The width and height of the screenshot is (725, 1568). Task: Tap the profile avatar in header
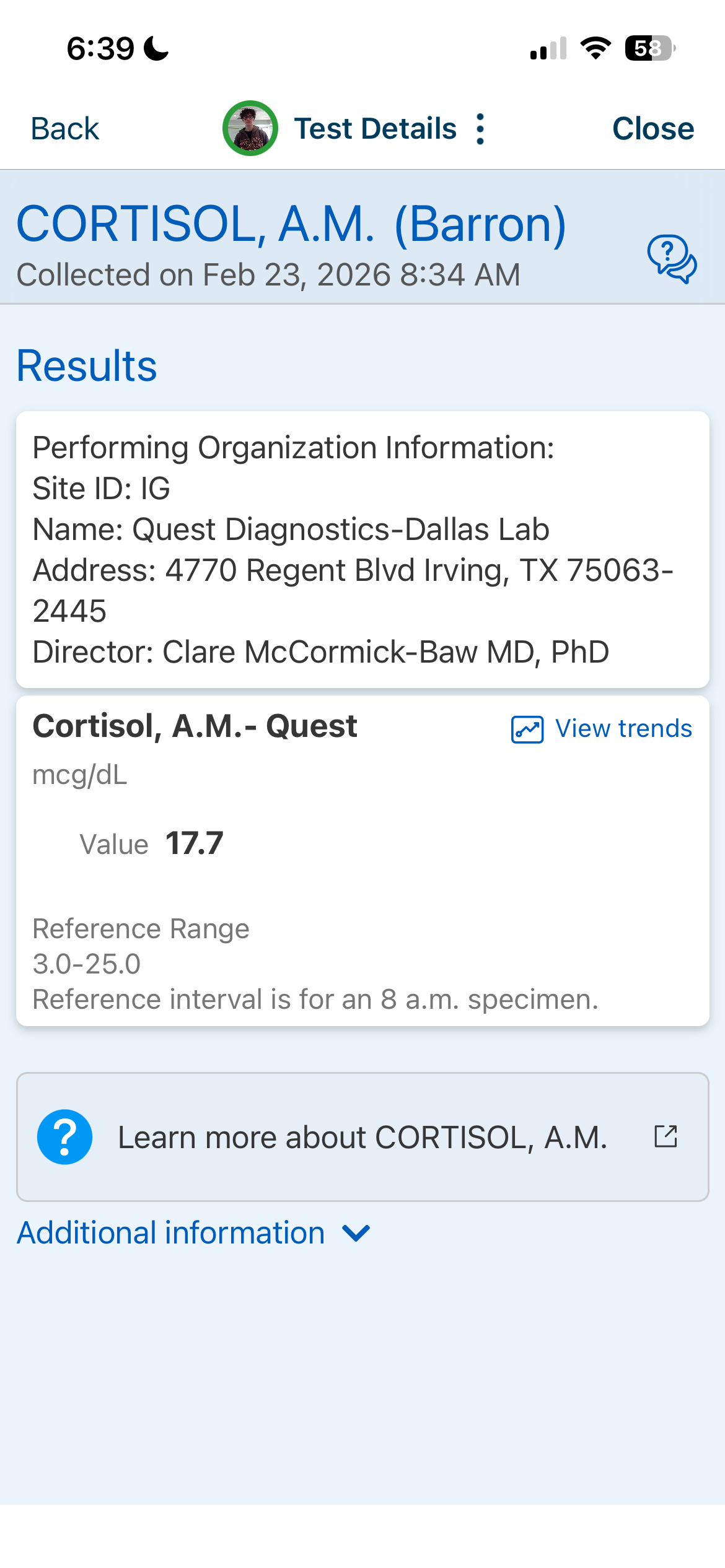point(250,128)
